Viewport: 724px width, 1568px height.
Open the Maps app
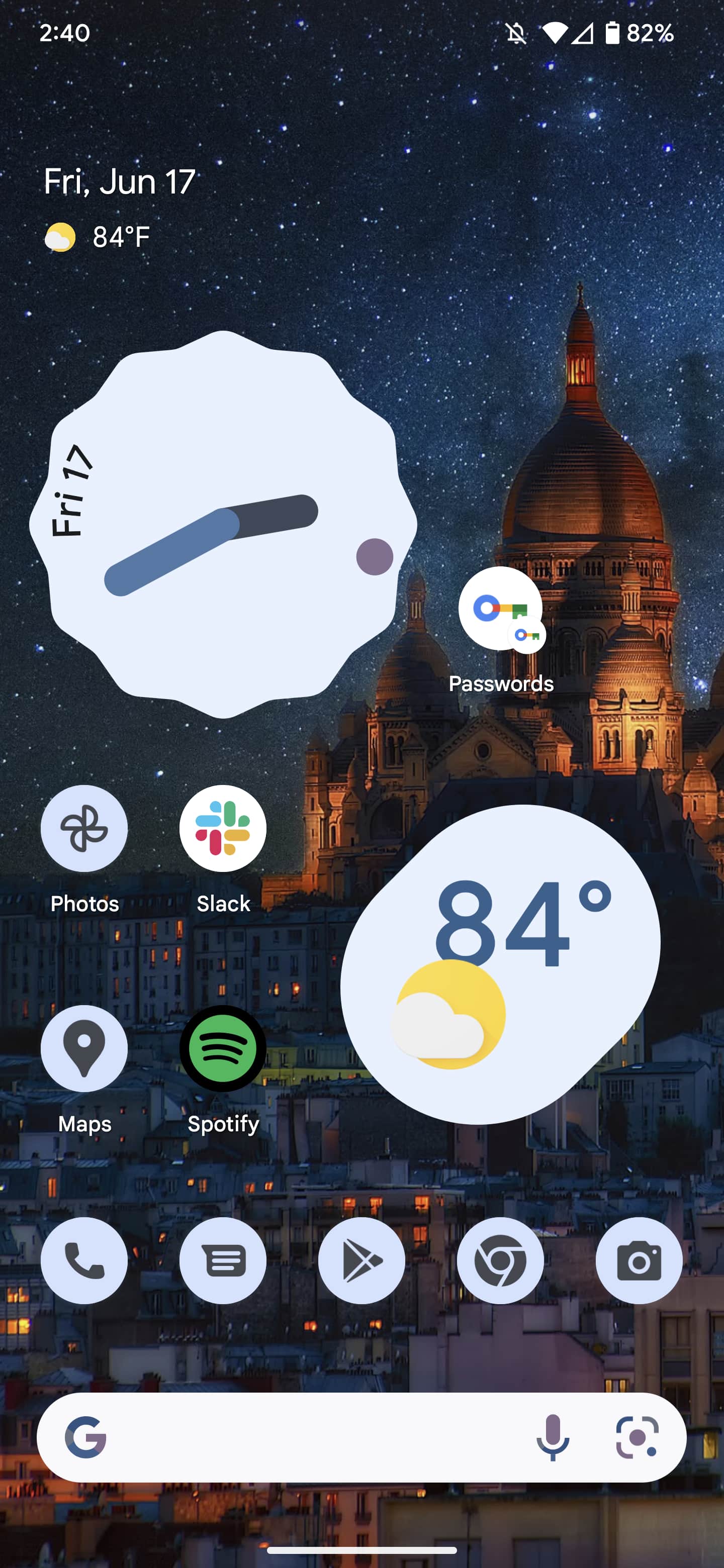tap(84, 1048)
